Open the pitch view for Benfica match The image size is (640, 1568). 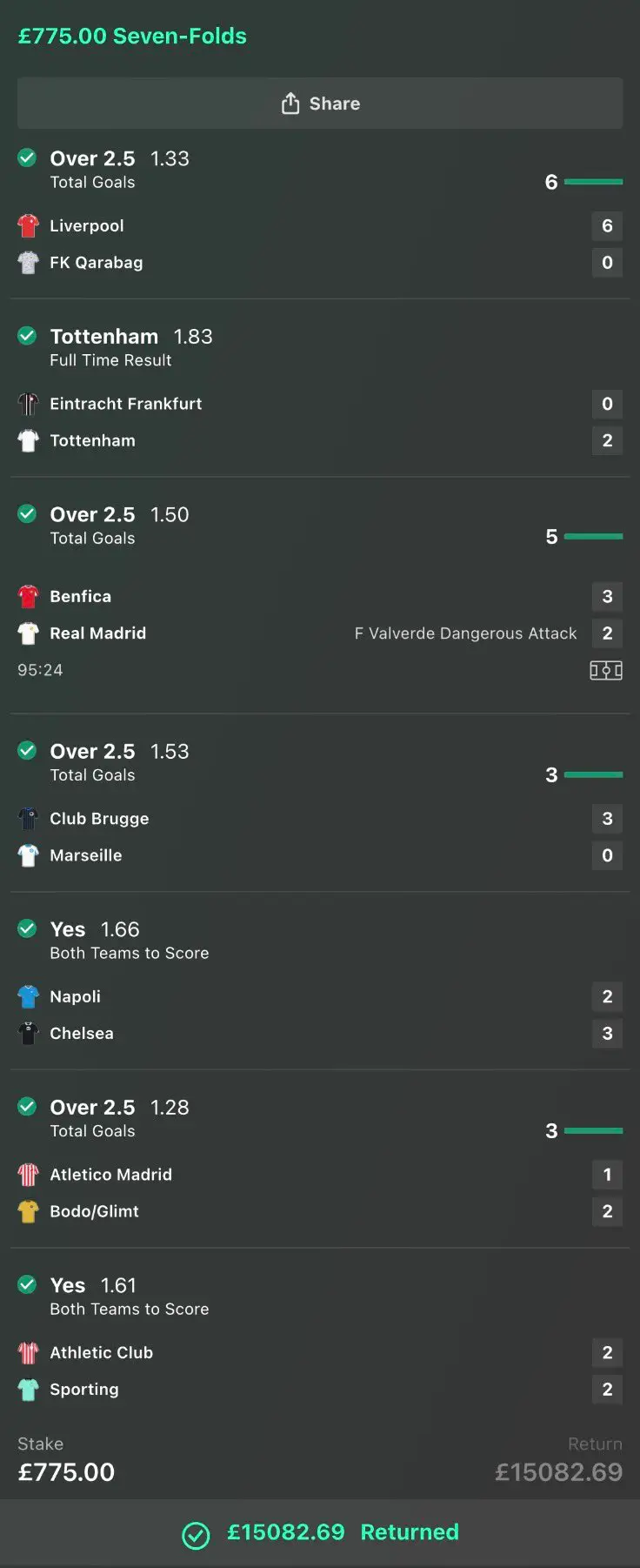click(605, 670)
